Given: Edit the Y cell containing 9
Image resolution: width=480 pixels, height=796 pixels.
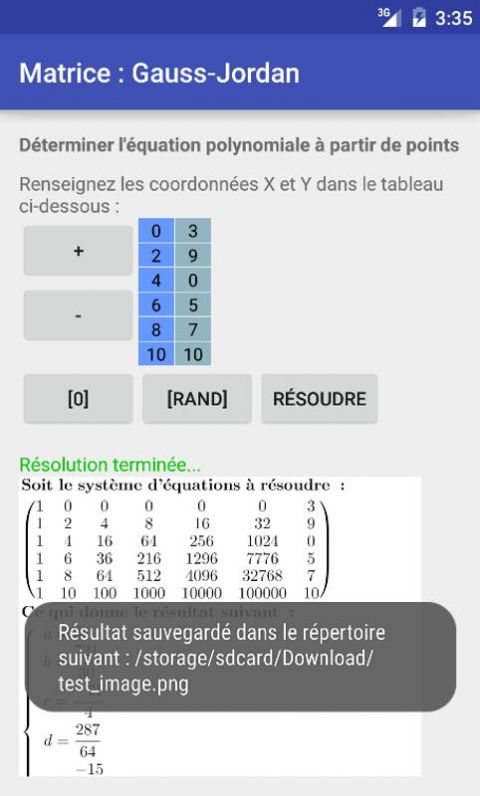Looking at the screenshot, I should tap(193, 255).
